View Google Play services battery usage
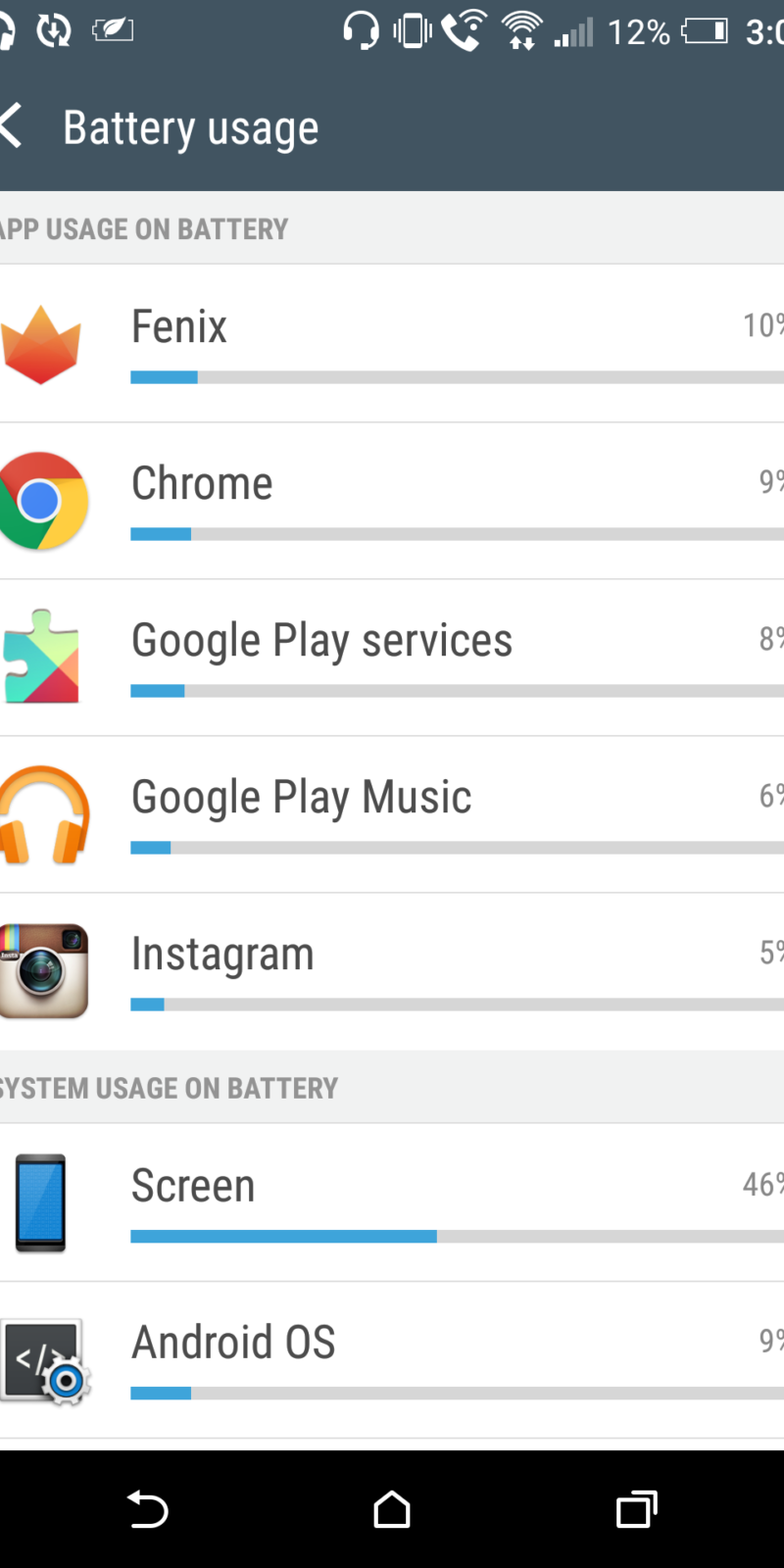784x1568 pixels. click(392, 658)
